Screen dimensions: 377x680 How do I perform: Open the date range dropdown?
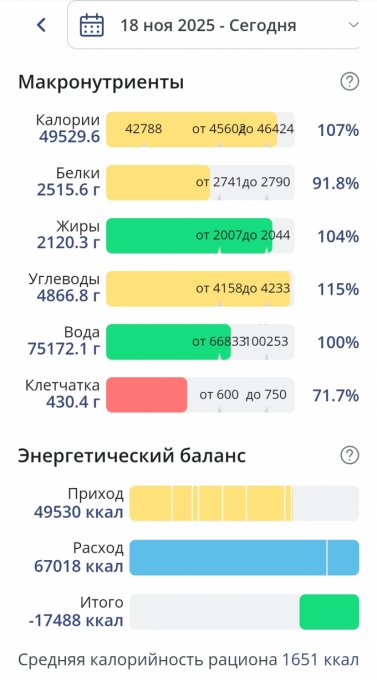point(214,25)
